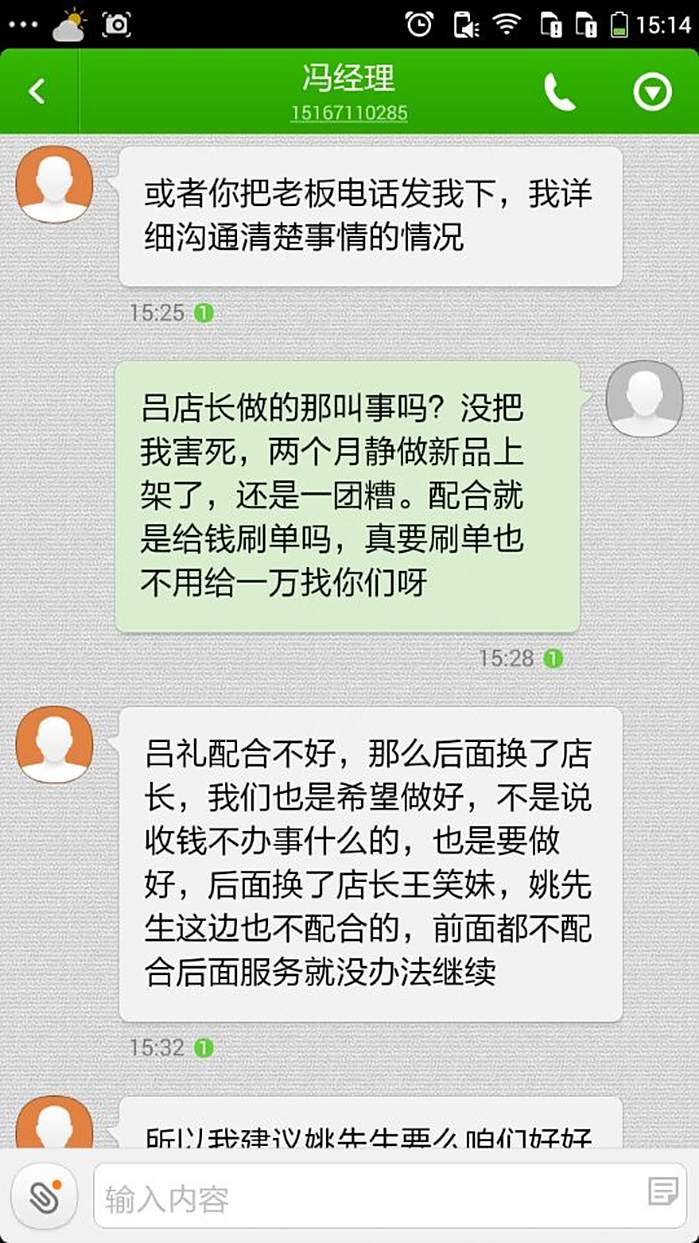Open the attachment paperclip
Screen dimensions: 699x1243
(44, 1197)
